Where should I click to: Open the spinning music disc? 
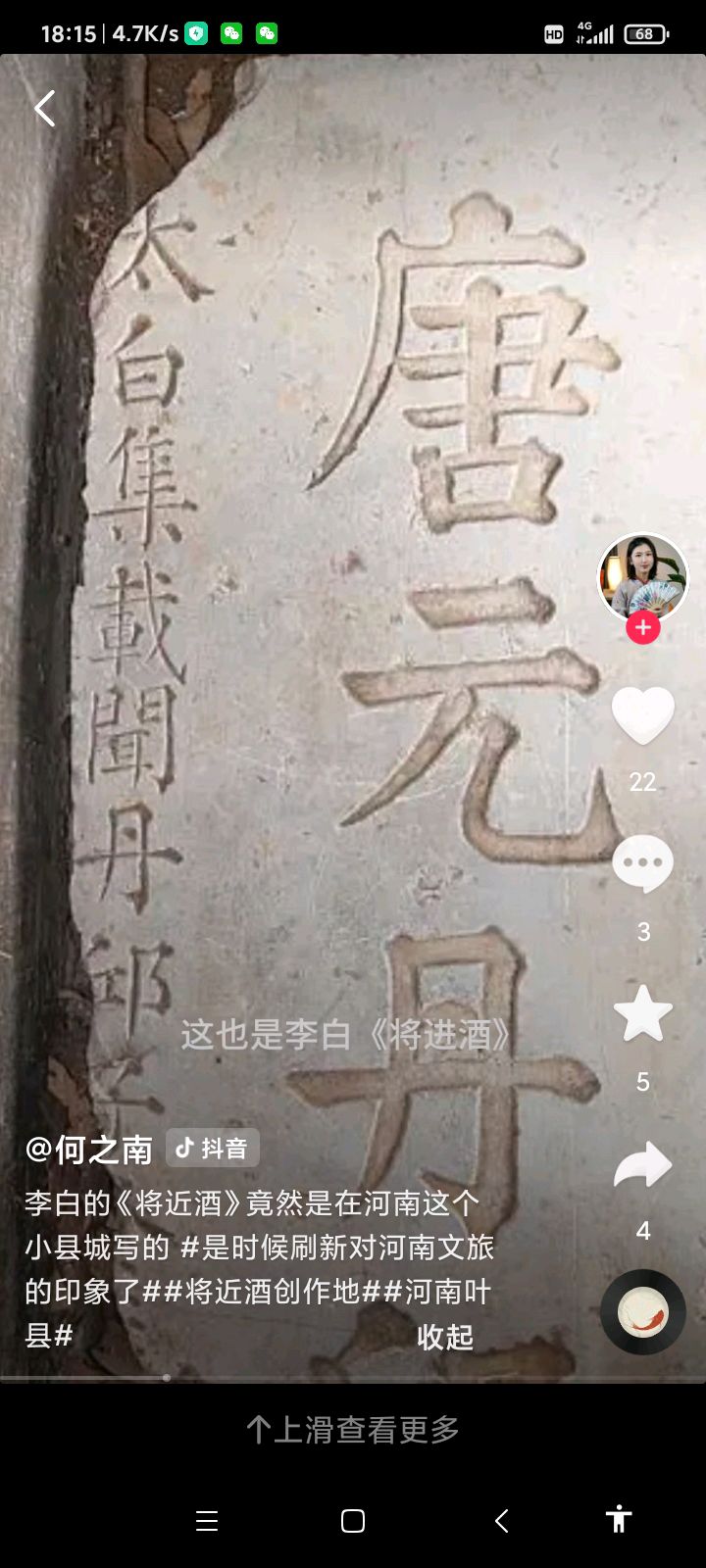[642, 1312]
